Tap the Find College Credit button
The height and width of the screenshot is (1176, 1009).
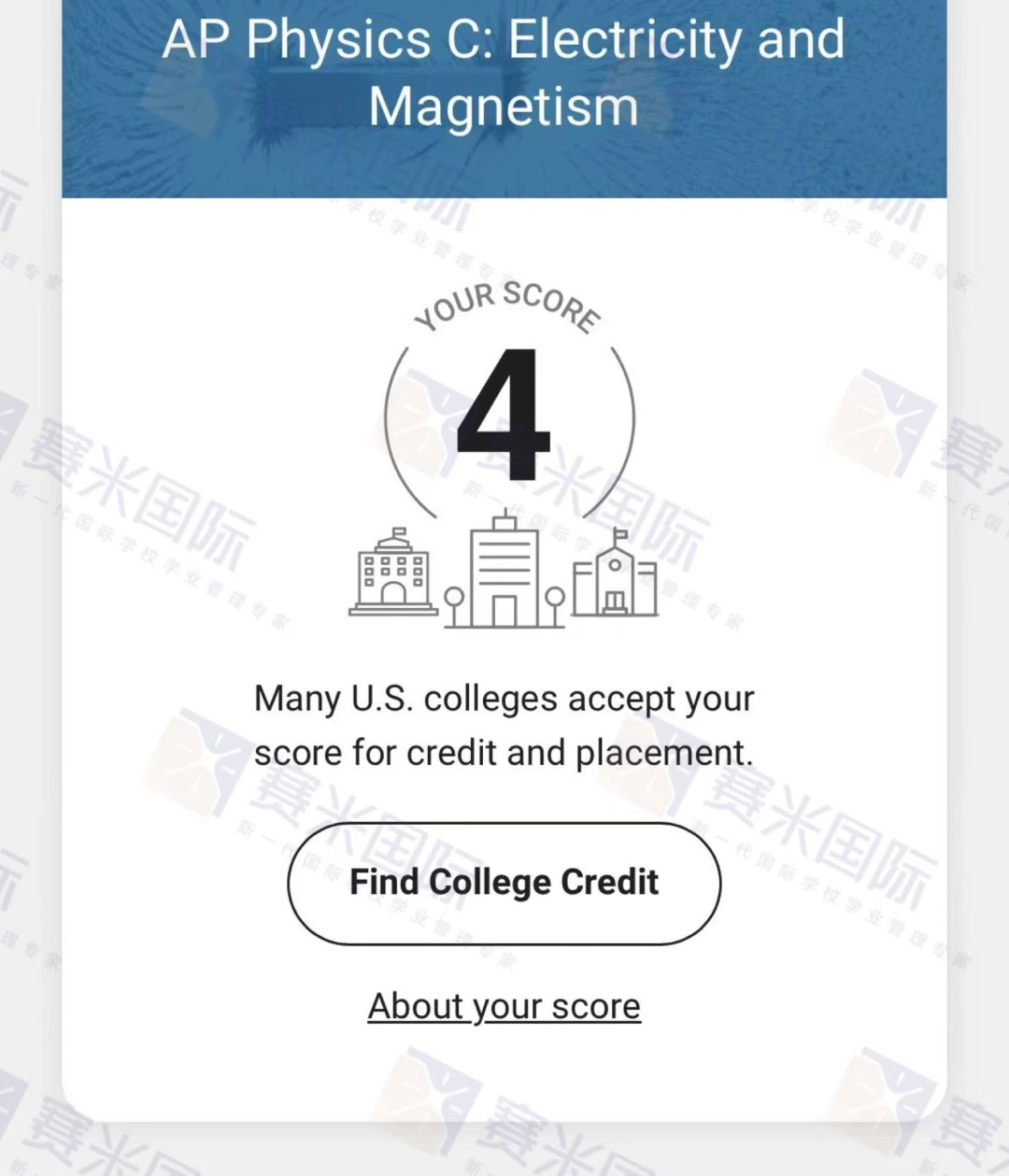504,883
